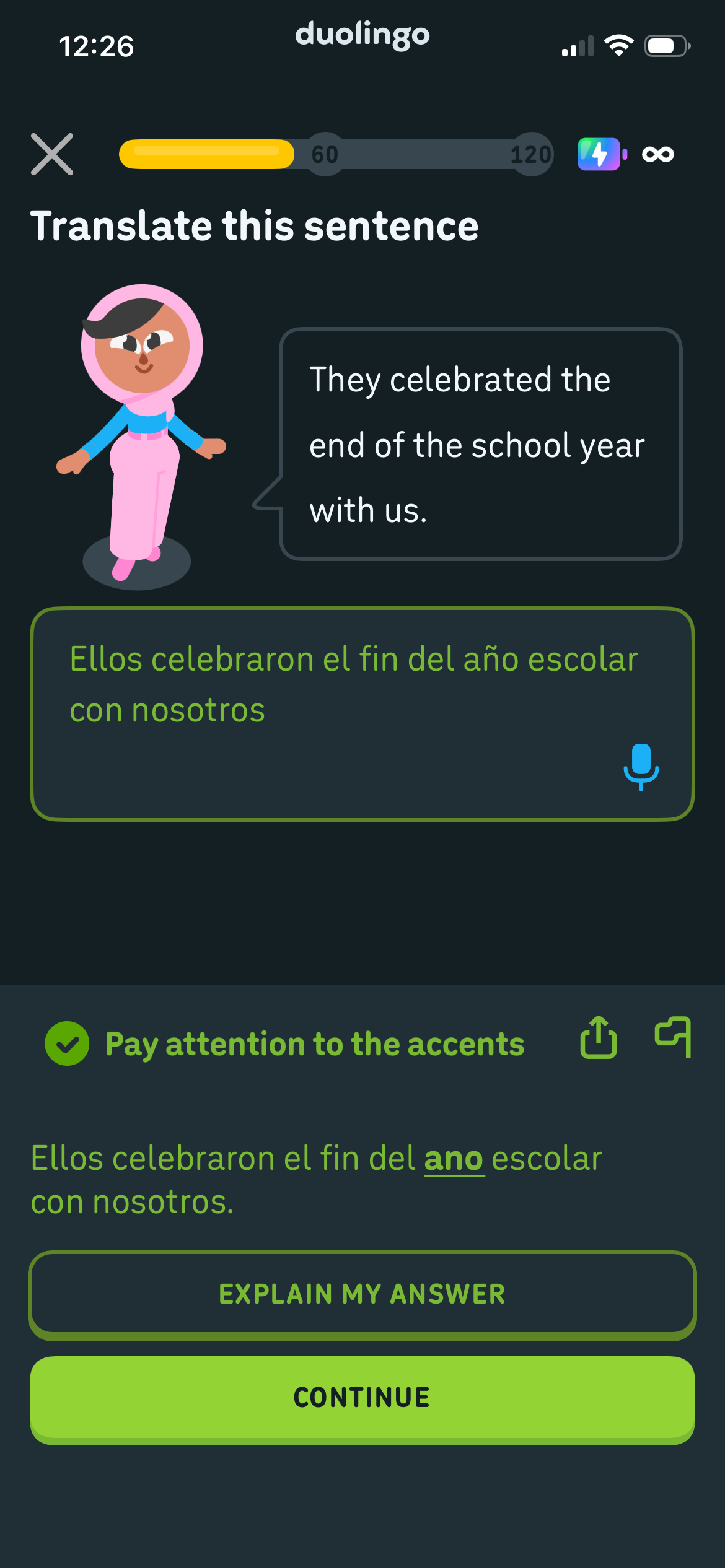The image size is (725, 1568).
Task: Share this answer result
Action: pos(599,1038)
